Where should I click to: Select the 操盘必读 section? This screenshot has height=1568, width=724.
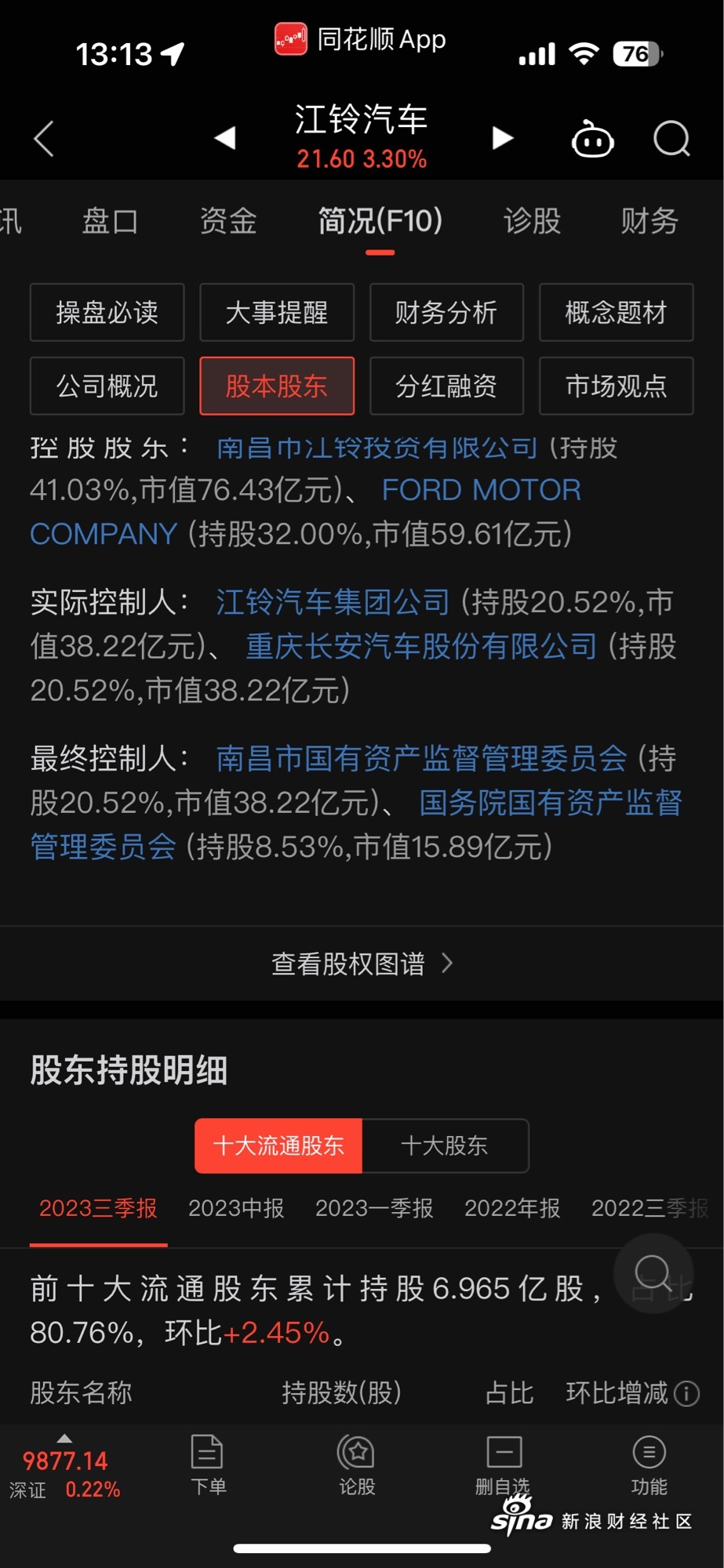[x=107, y=312]
